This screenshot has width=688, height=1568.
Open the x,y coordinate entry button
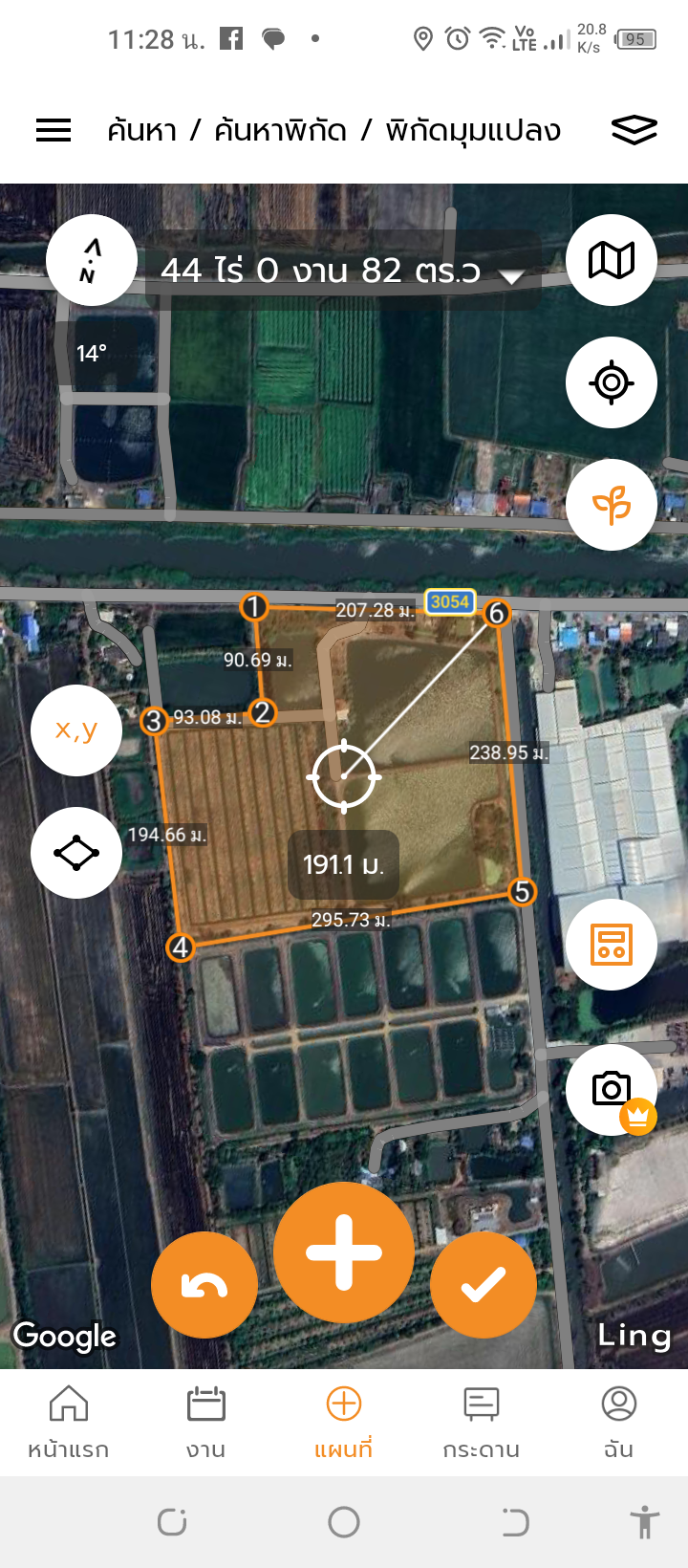pos(76,730)
